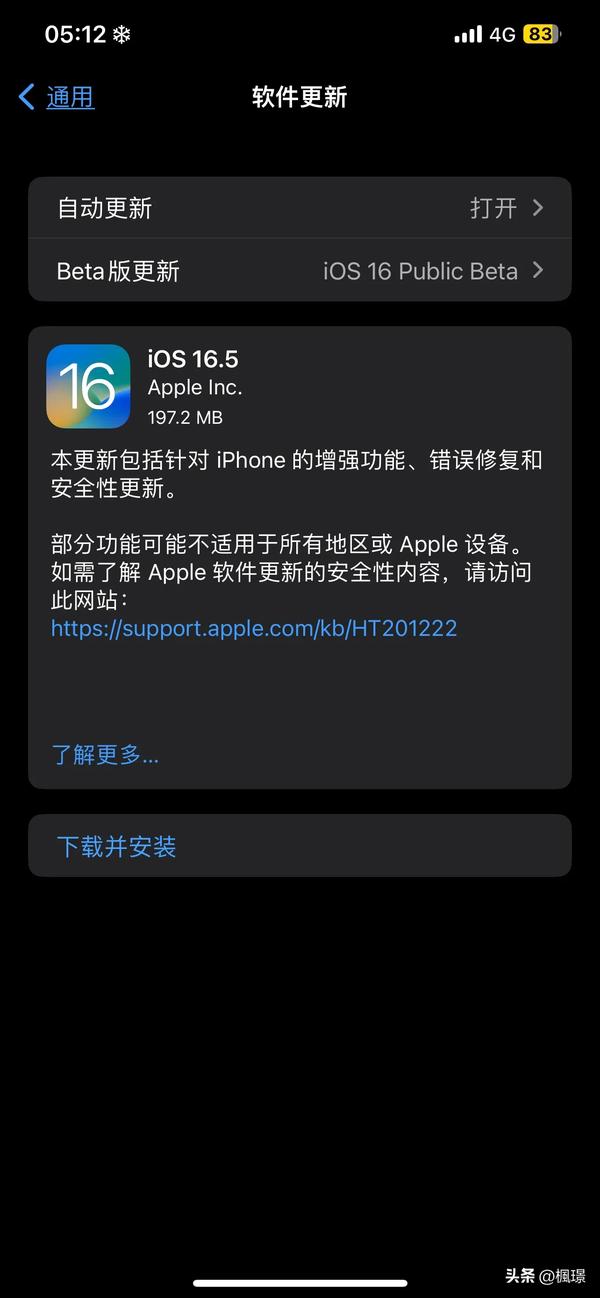Open 自动更新 settings row
Screen dimensions: 600x1298
point(300,208)
